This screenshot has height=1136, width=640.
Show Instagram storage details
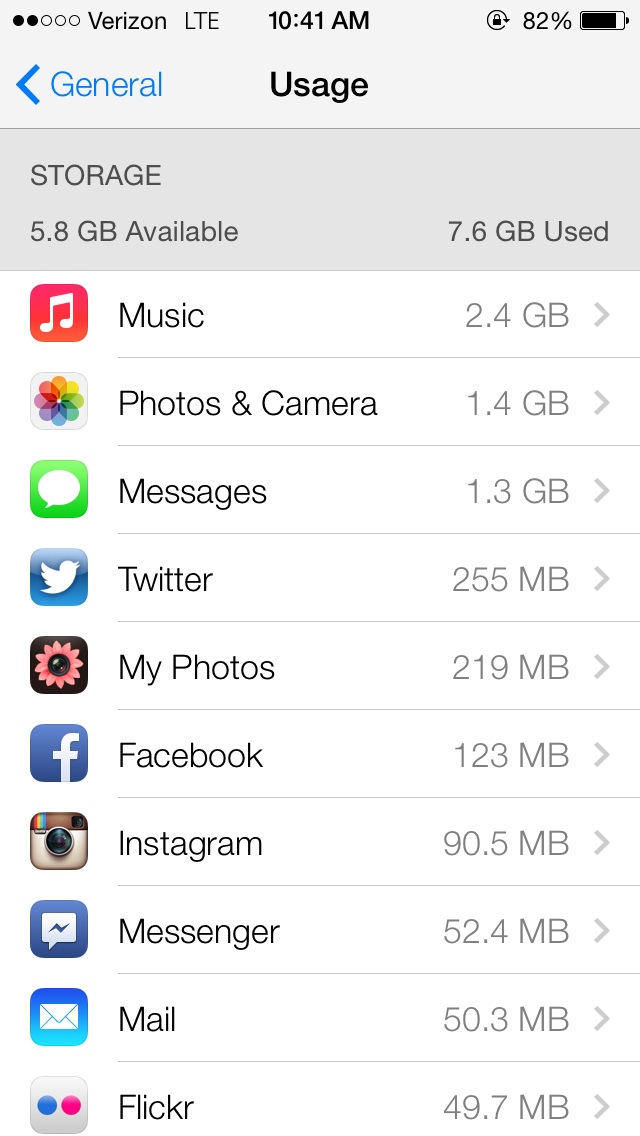320,843
